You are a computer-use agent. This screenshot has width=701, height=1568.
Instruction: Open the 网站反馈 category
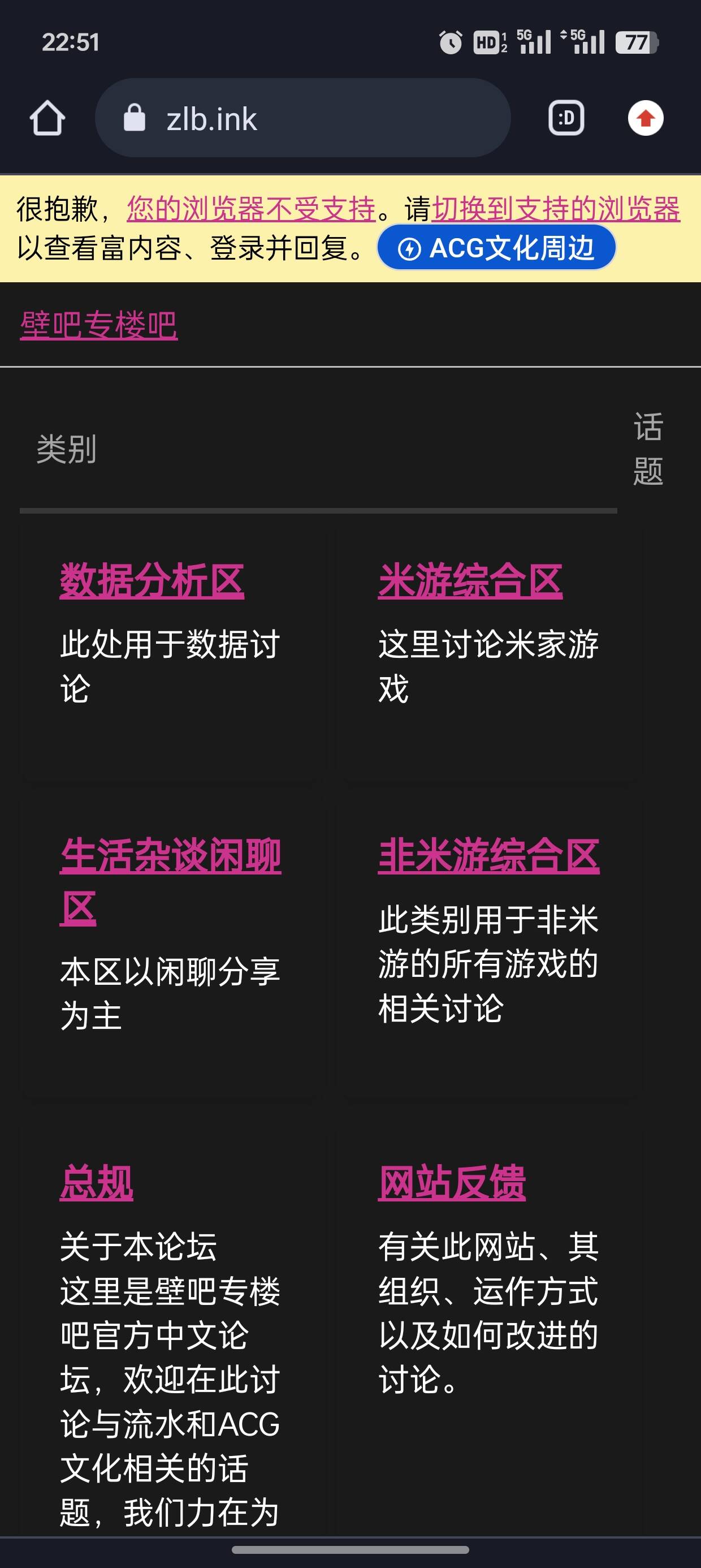coord(452,1183)
